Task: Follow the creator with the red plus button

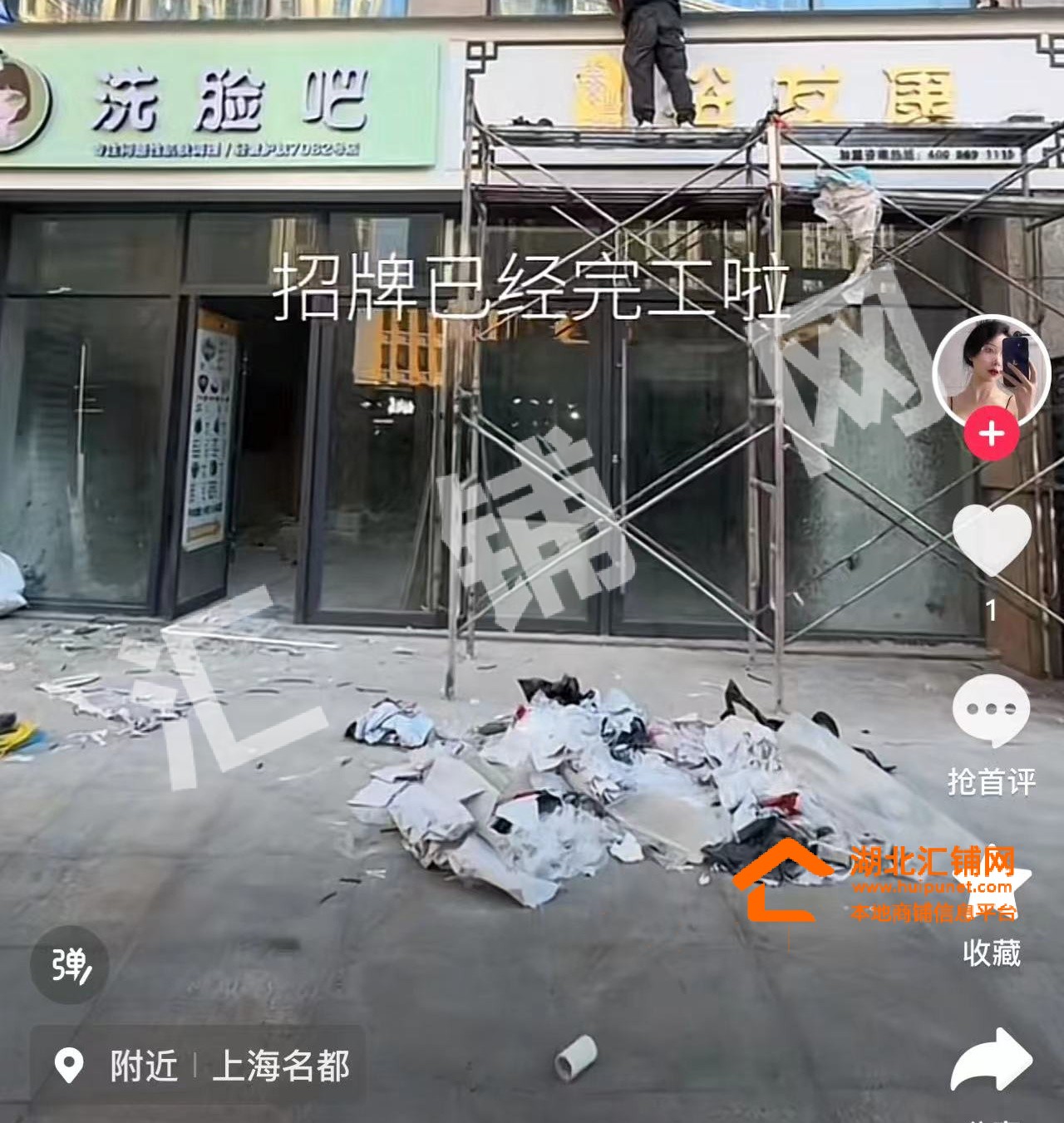Action: (x=991, y=434)
